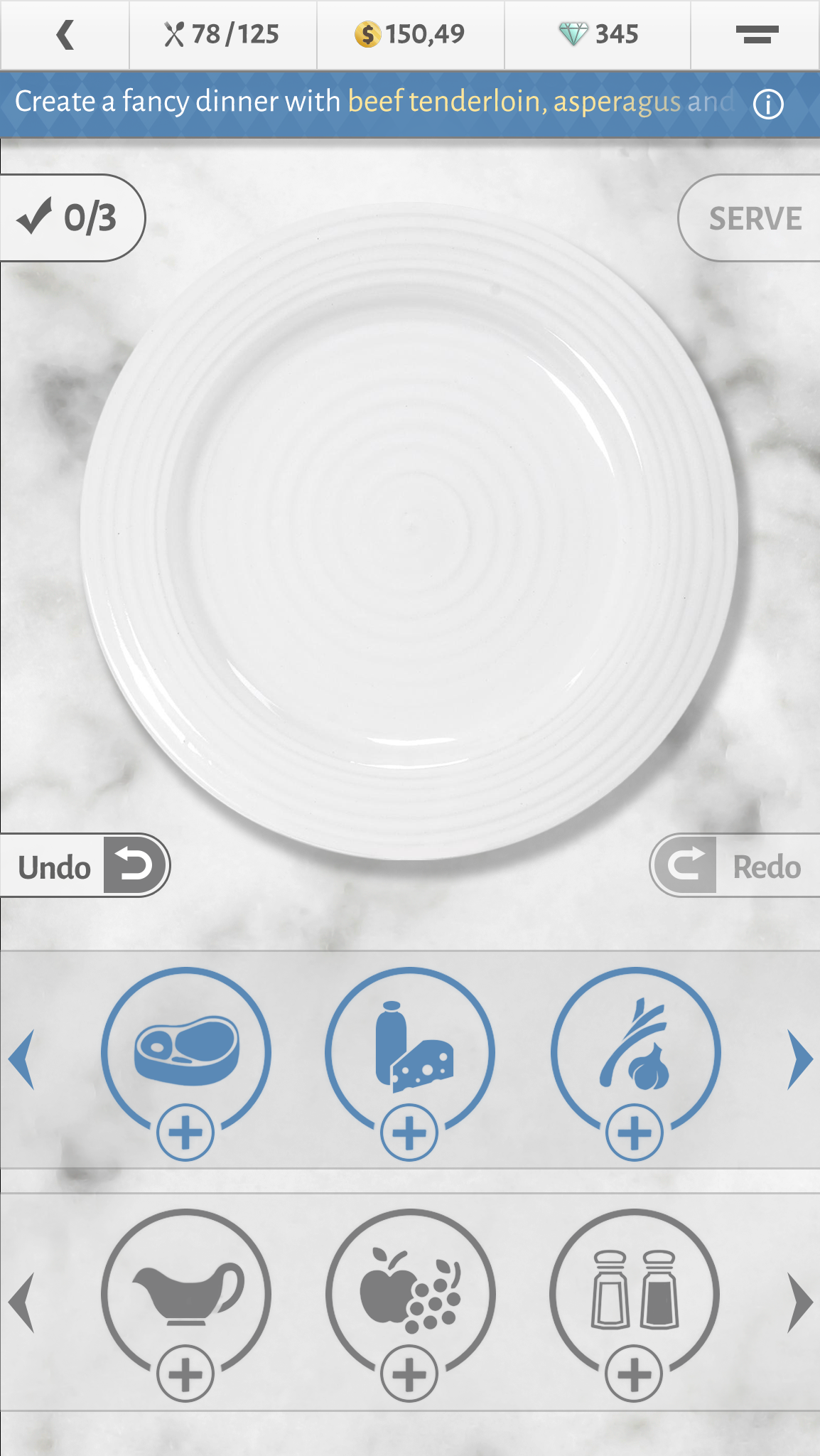This screenshot has width=820, height=1456.
Task: Show challenge info from the banner icon
Action: pos(768,105)
